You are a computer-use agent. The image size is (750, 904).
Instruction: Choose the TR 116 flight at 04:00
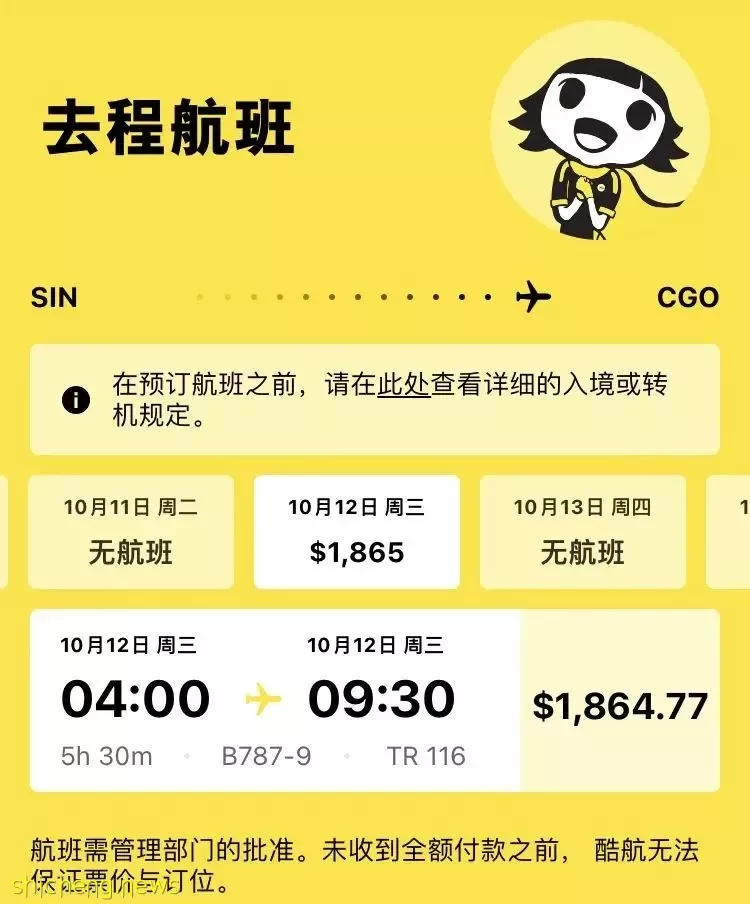click(275, 700)
